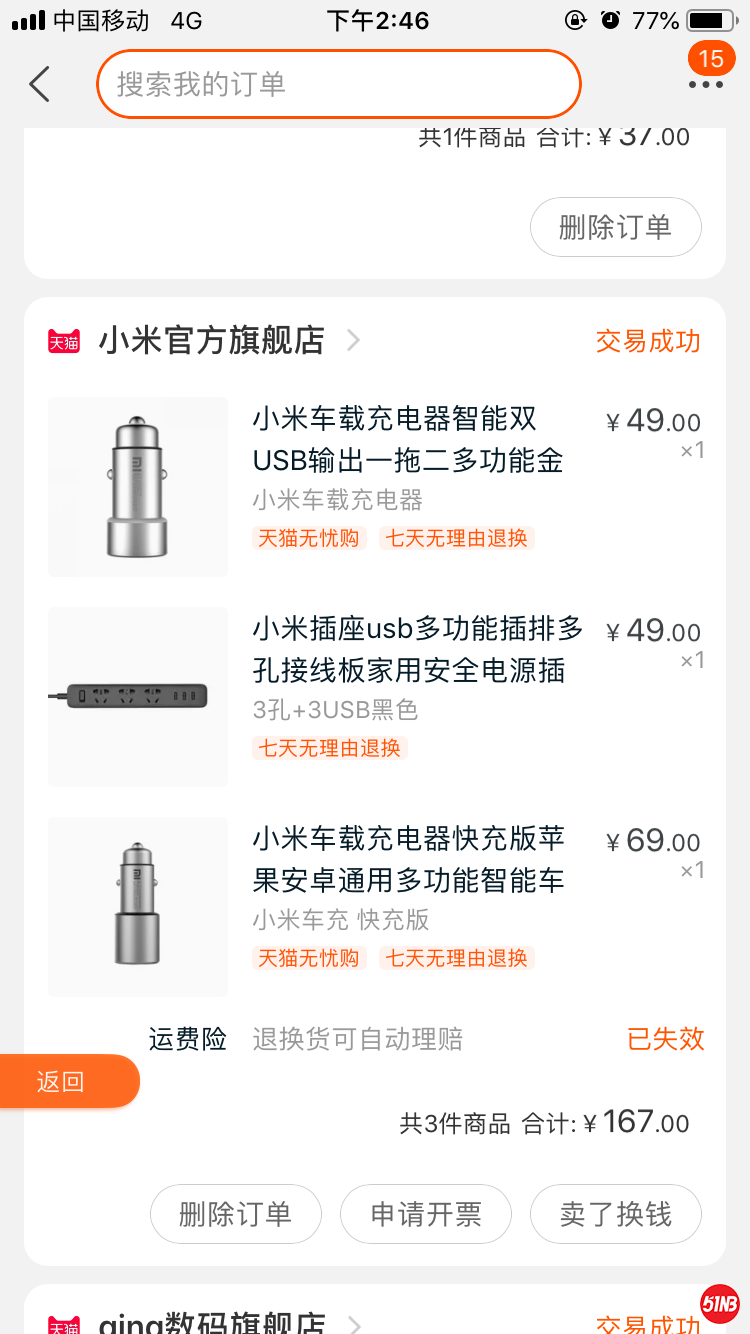Tap 删除订单 on the Xiaomi order

tap(235, 1214)
